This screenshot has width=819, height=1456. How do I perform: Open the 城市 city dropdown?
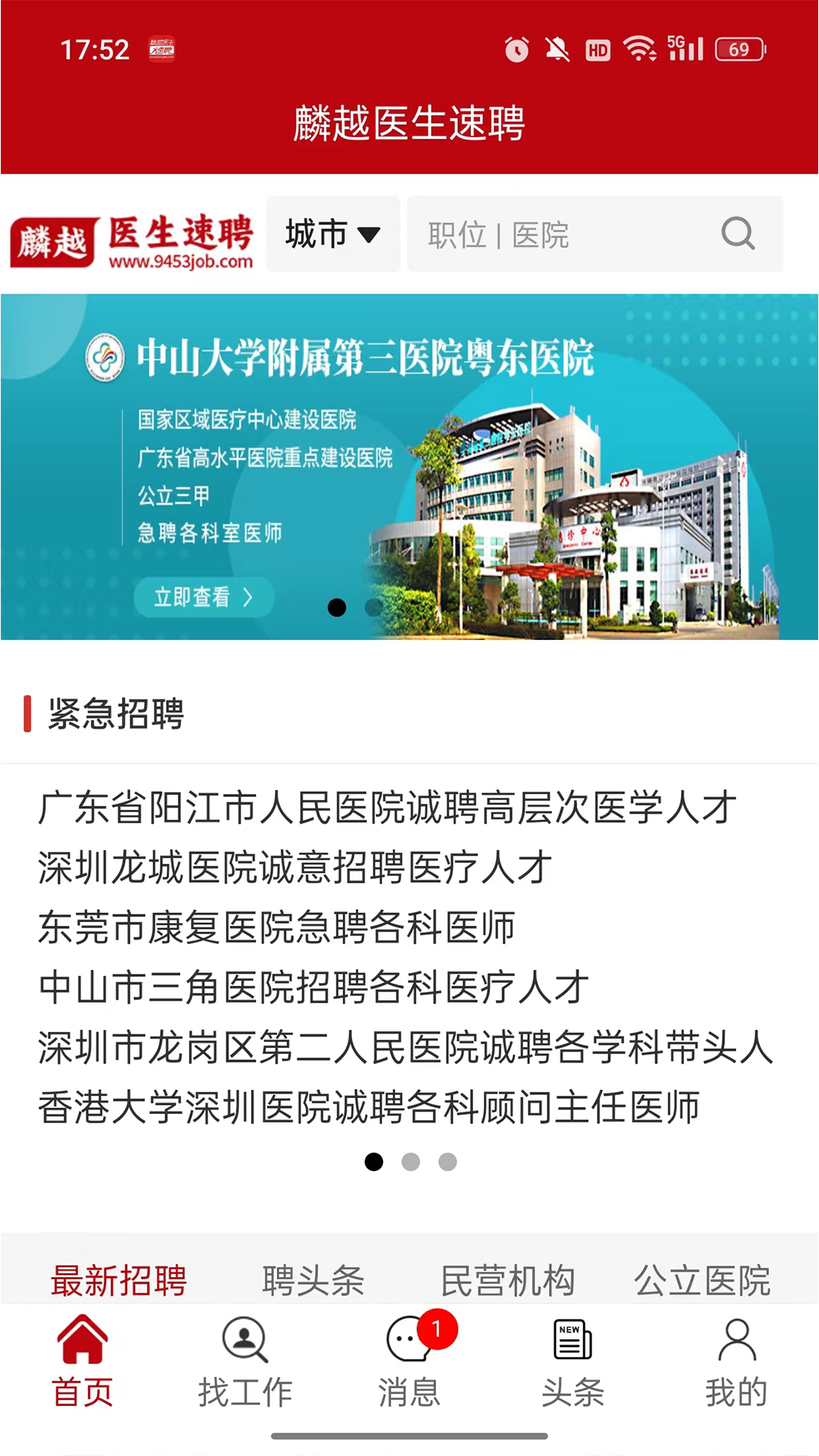(318, 234)
